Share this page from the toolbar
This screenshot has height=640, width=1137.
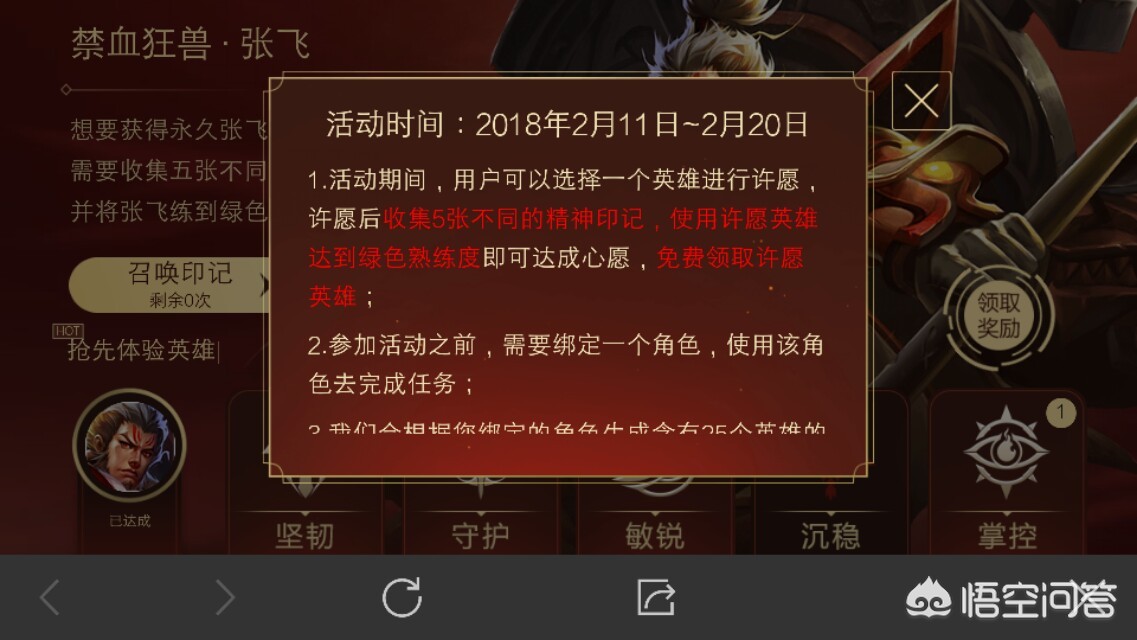[656, 598]
